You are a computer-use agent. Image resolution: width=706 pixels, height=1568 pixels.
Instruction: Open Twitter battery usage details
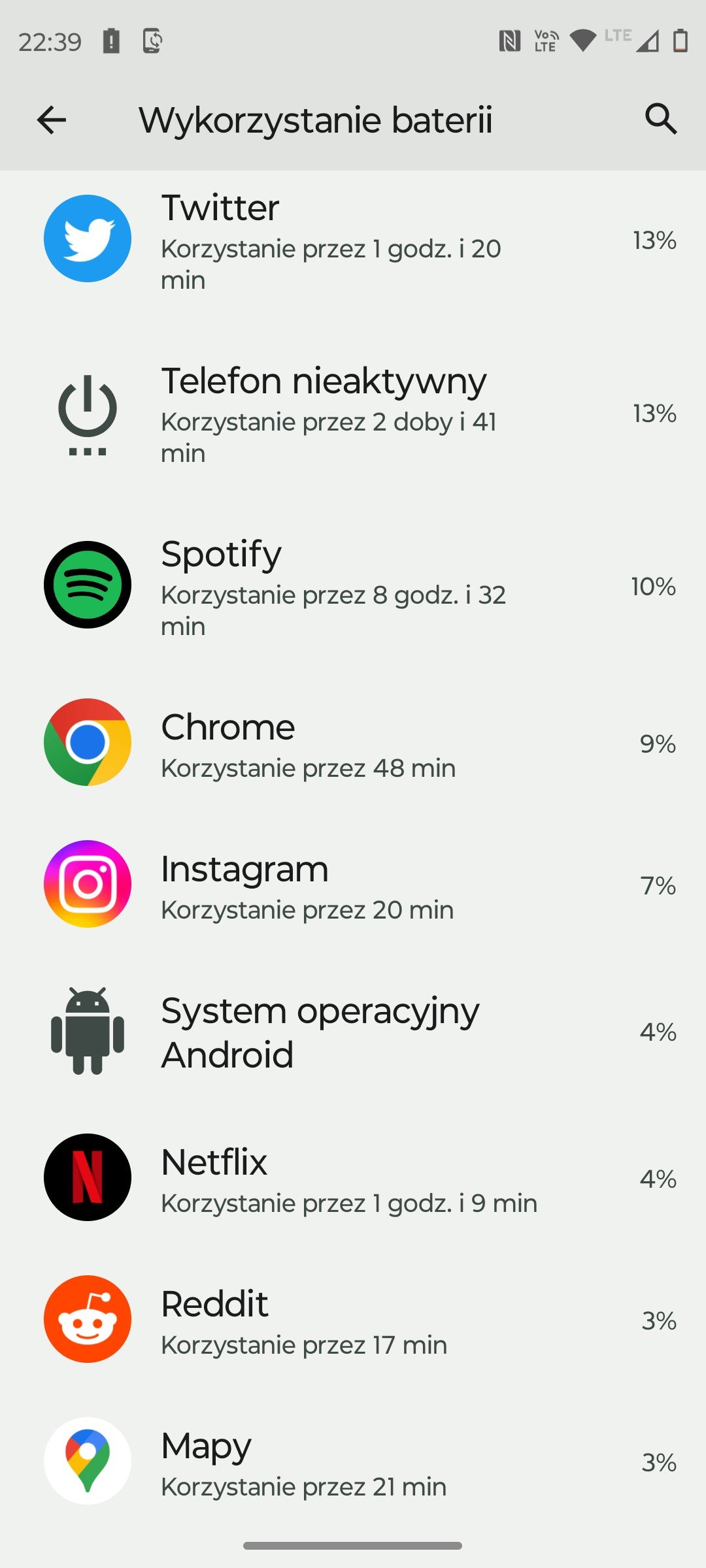(353, 240)
